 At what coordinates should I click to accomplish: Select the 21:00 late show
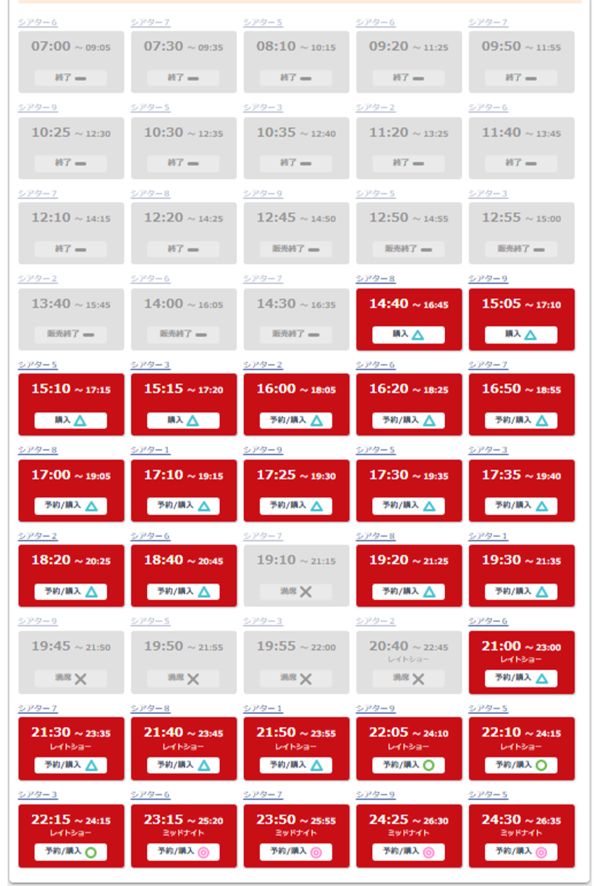[x=521, y=677]
